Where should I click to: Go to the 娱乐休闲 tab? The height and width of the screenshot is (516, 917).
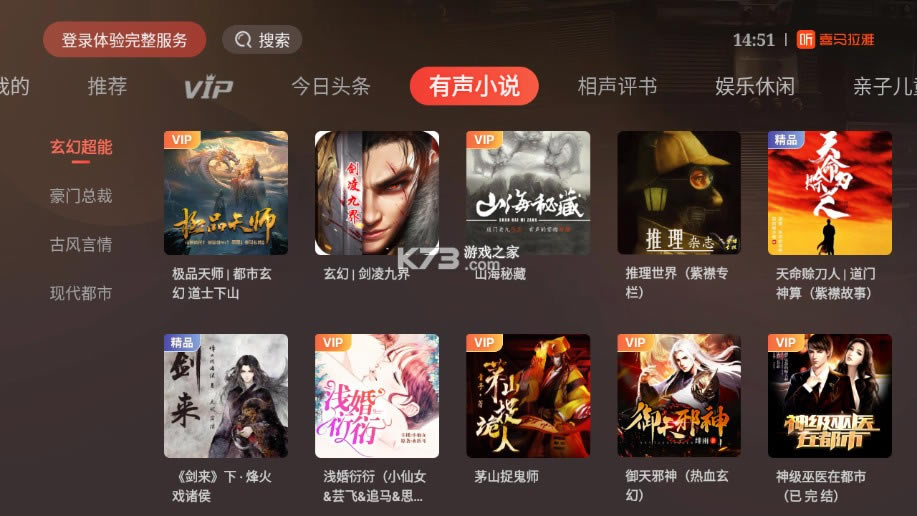755,87
